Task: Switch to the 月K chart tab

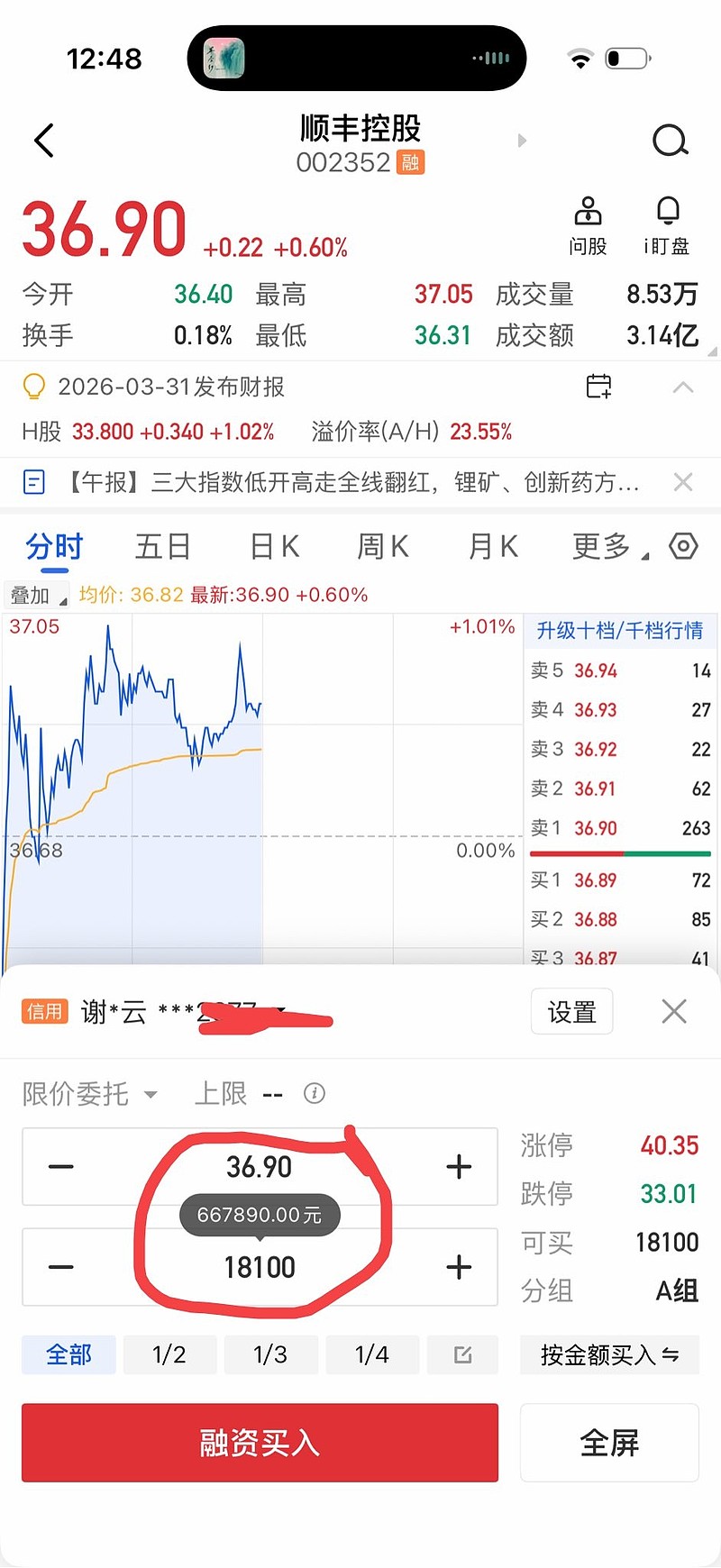Action: (491, 546)
